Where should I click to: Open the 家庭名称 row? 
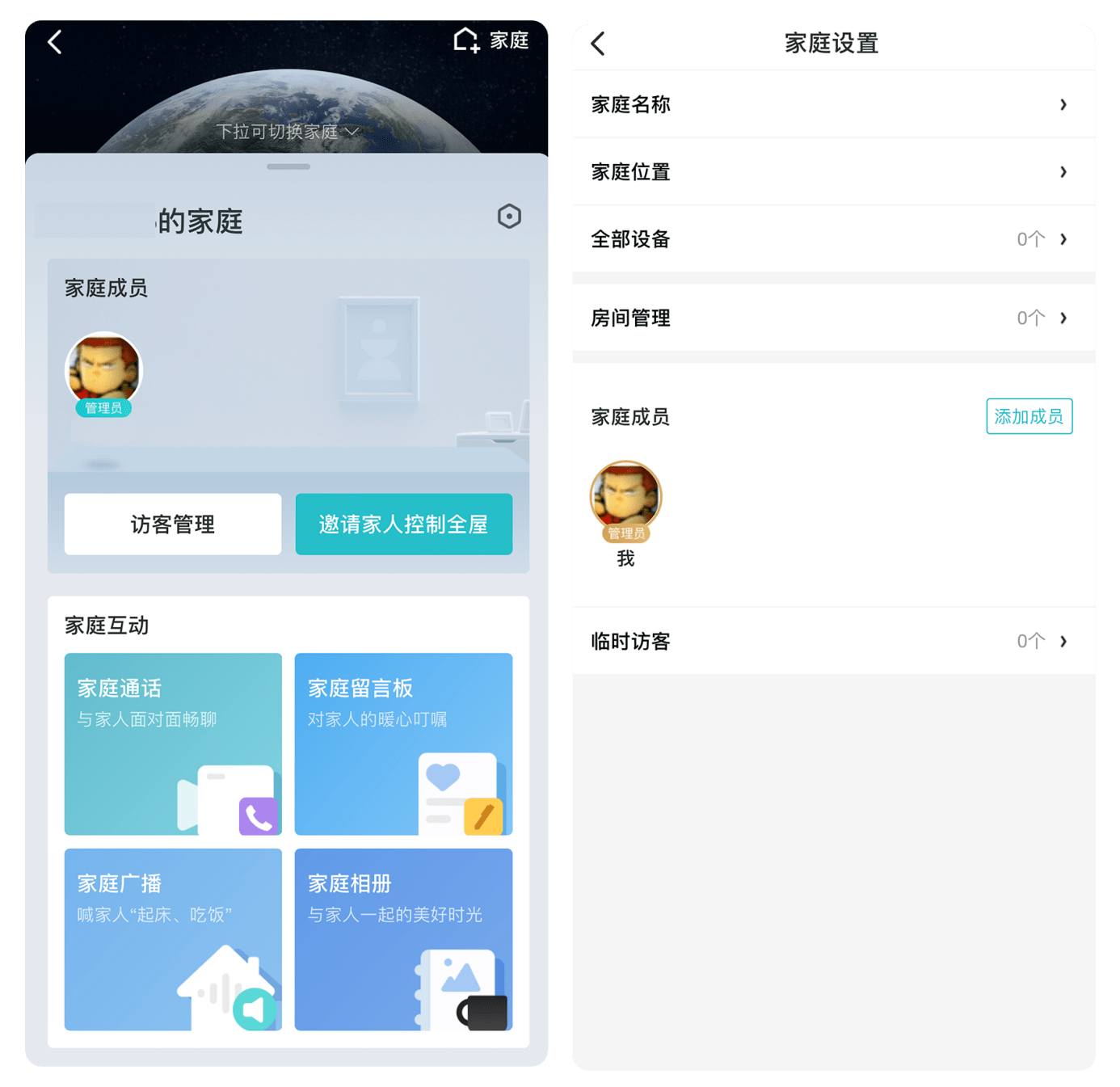832,104
